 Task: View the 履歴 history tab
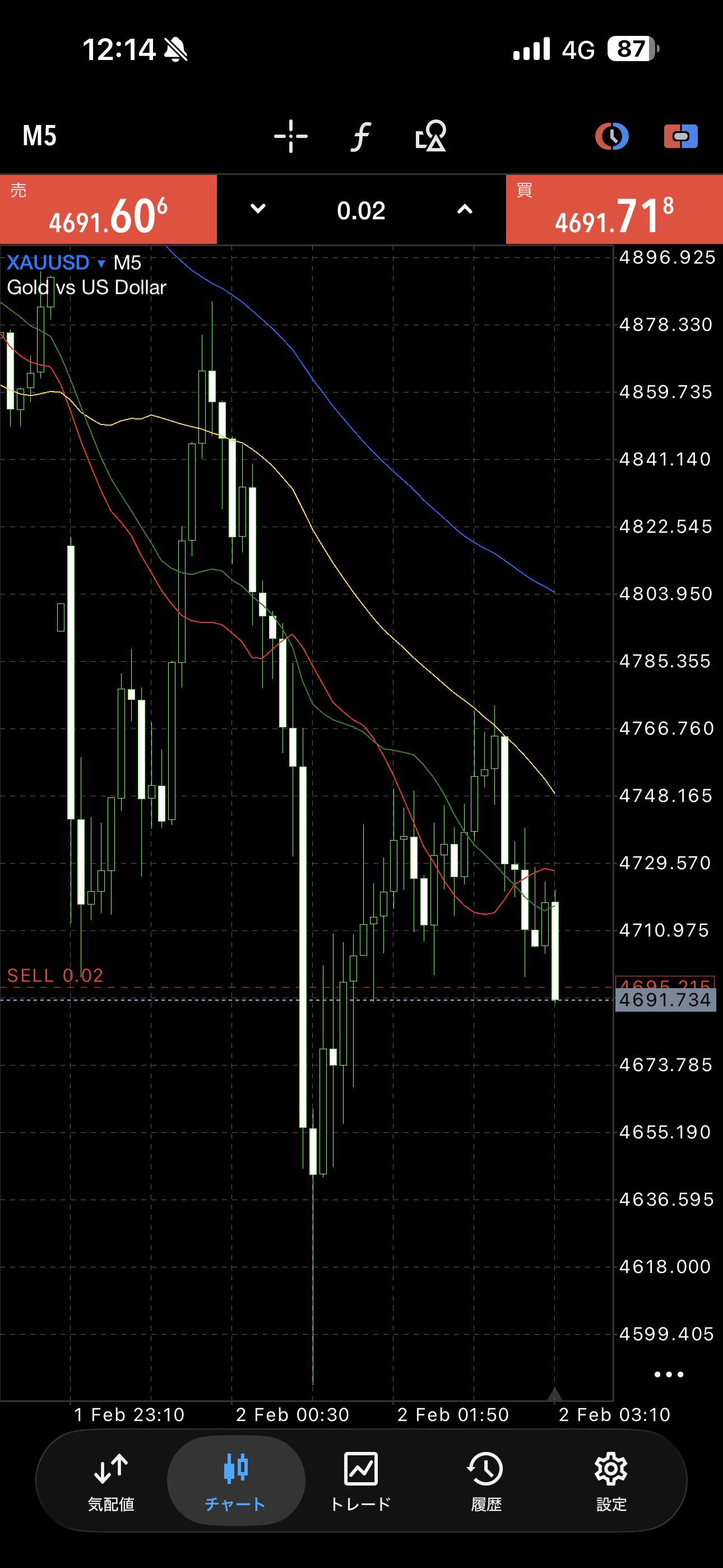[x=486, y=1481]
